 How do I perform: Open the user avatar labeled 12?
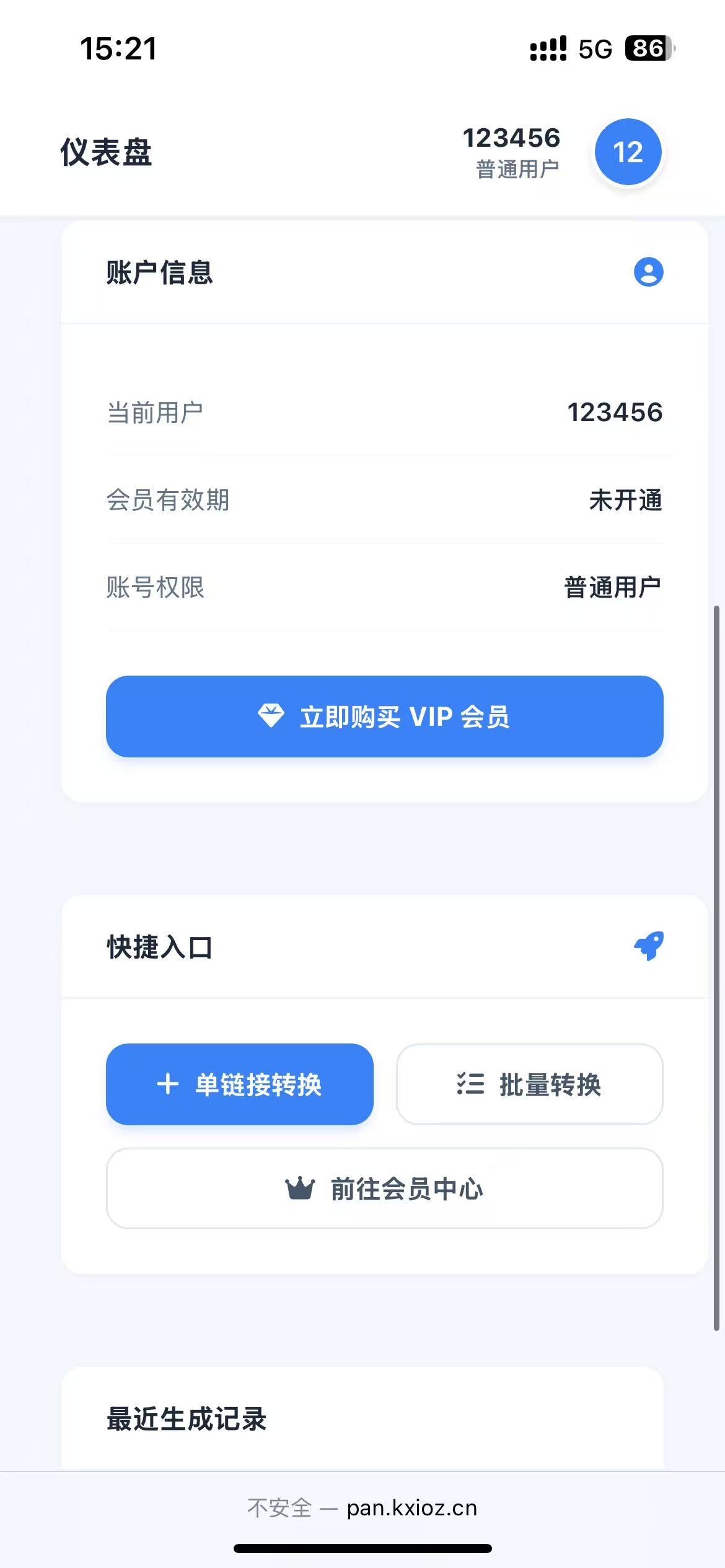628,152
